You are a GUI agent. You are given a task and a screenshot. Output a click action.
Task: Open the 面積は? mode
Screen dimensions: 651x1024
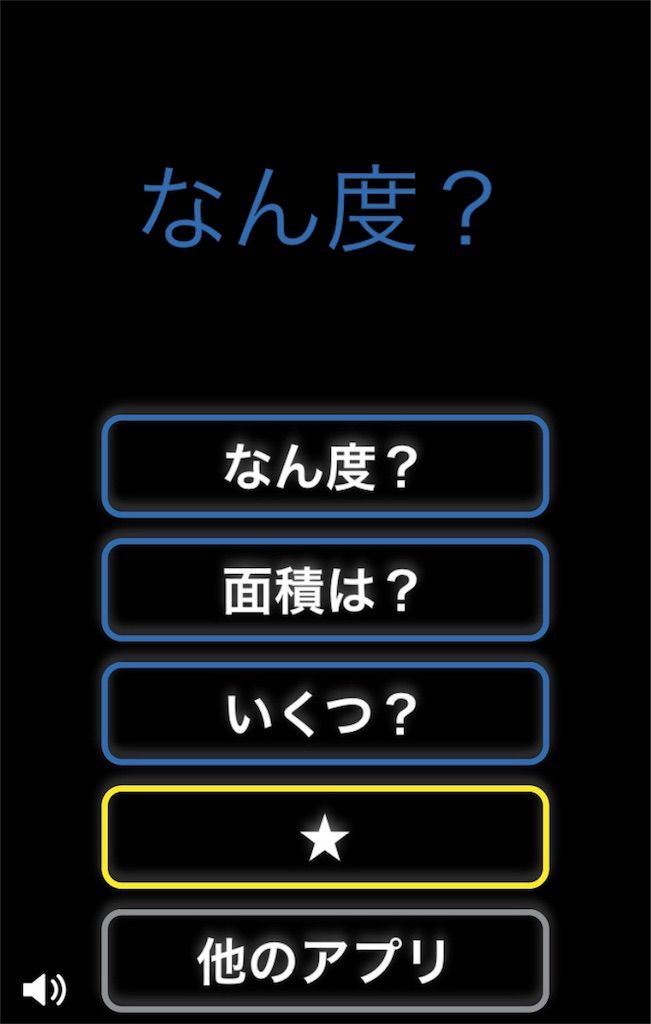(x=325, y=590)
